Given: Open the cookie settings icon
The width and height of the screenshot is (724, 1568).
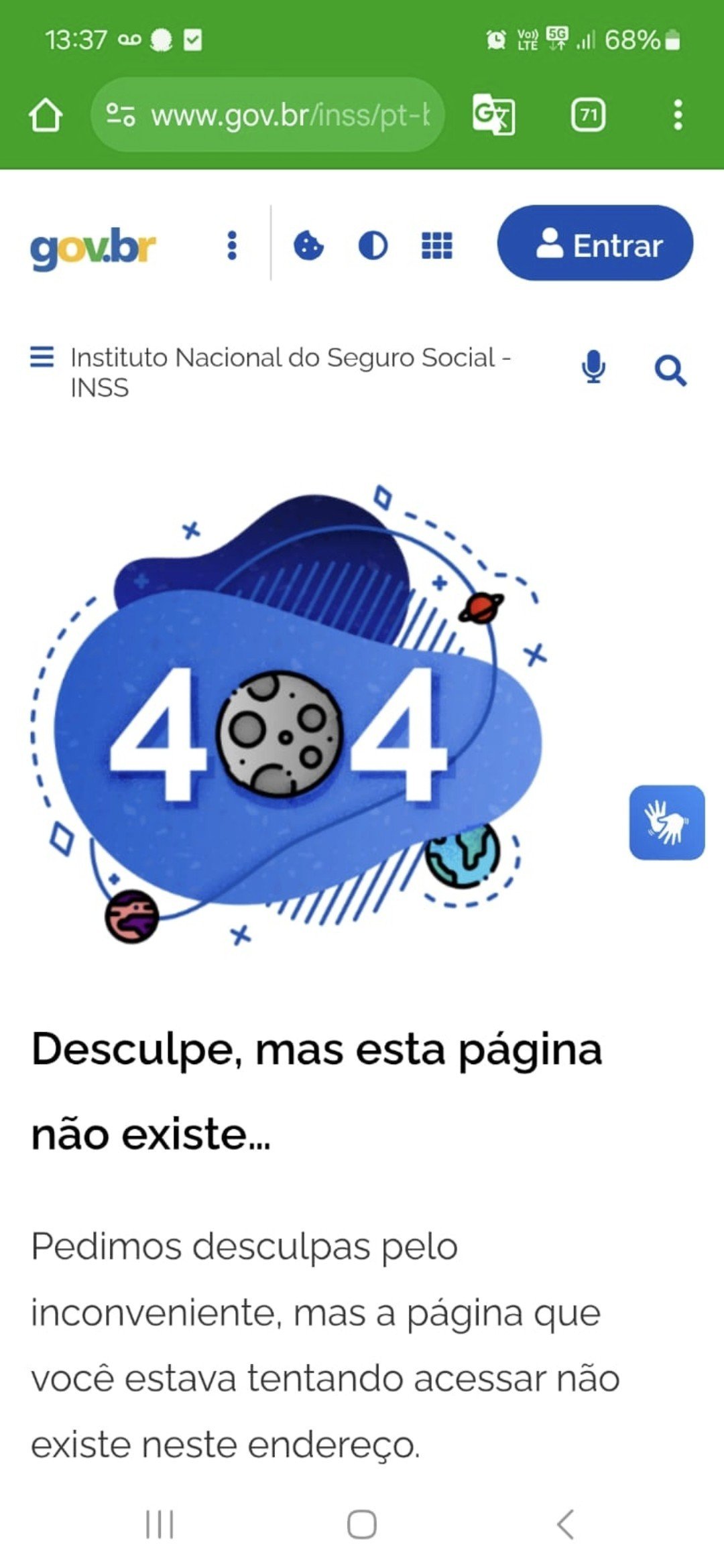Looking at the screenshot, I should click(308, 245).
